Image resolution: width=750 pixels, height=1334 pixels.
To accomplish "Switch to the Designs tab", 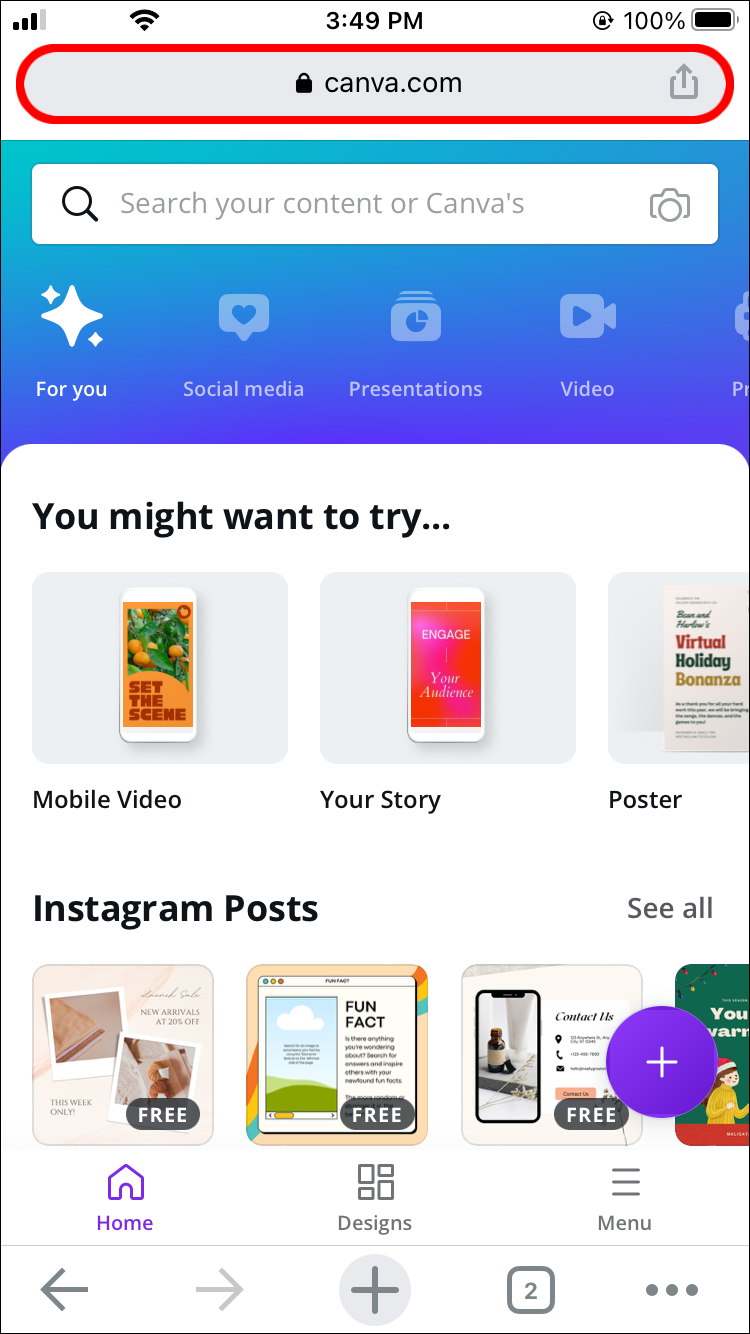I will 375,1197.
